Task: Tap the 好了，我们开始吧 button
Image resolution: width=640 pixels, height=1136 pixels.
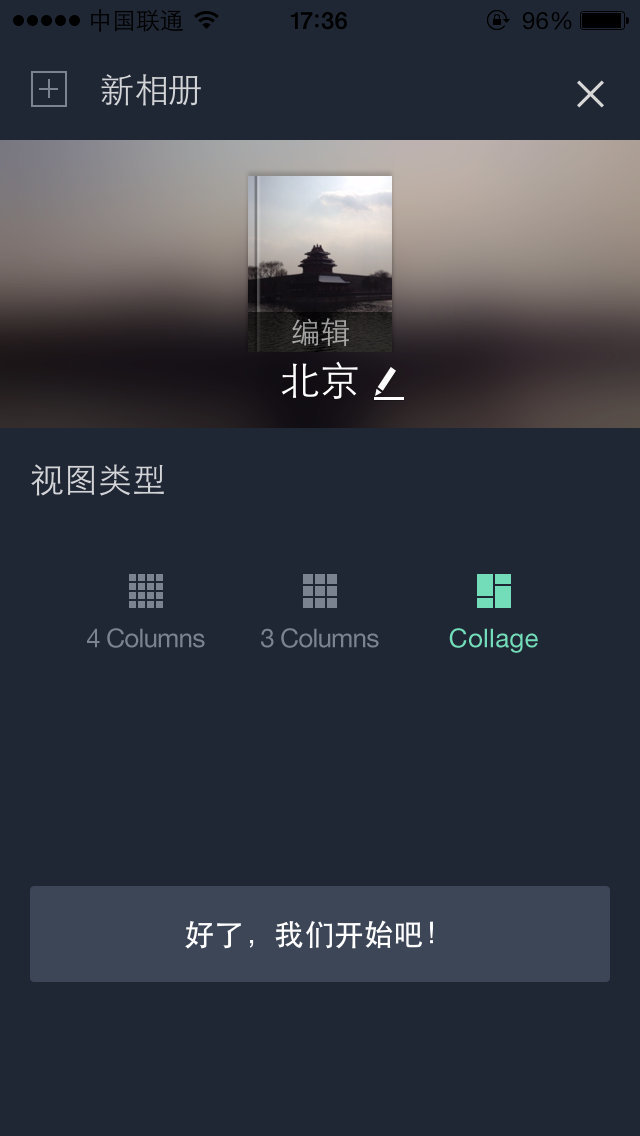Action: (320, 934)
